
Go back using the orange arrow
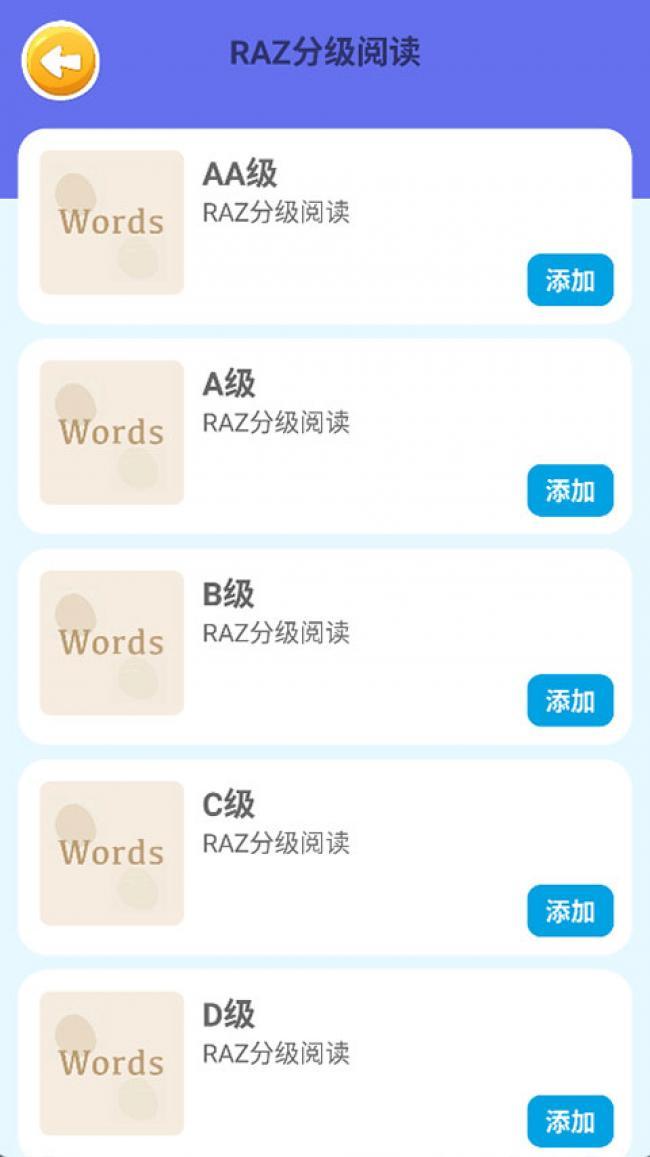[61, 61]
